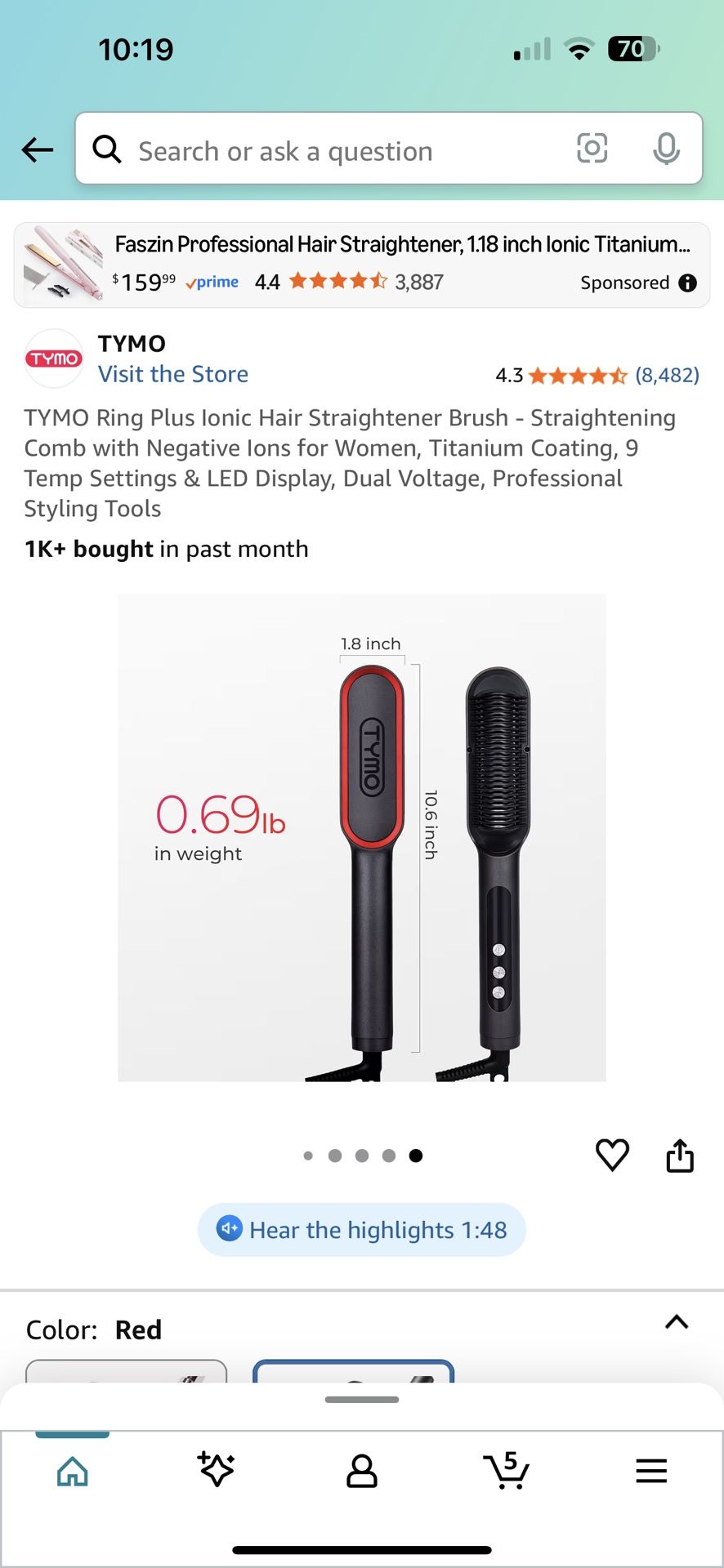Open visual search with the camera icon
The width and height of the screenshot is (724, 1568).
tap(592, 149)
